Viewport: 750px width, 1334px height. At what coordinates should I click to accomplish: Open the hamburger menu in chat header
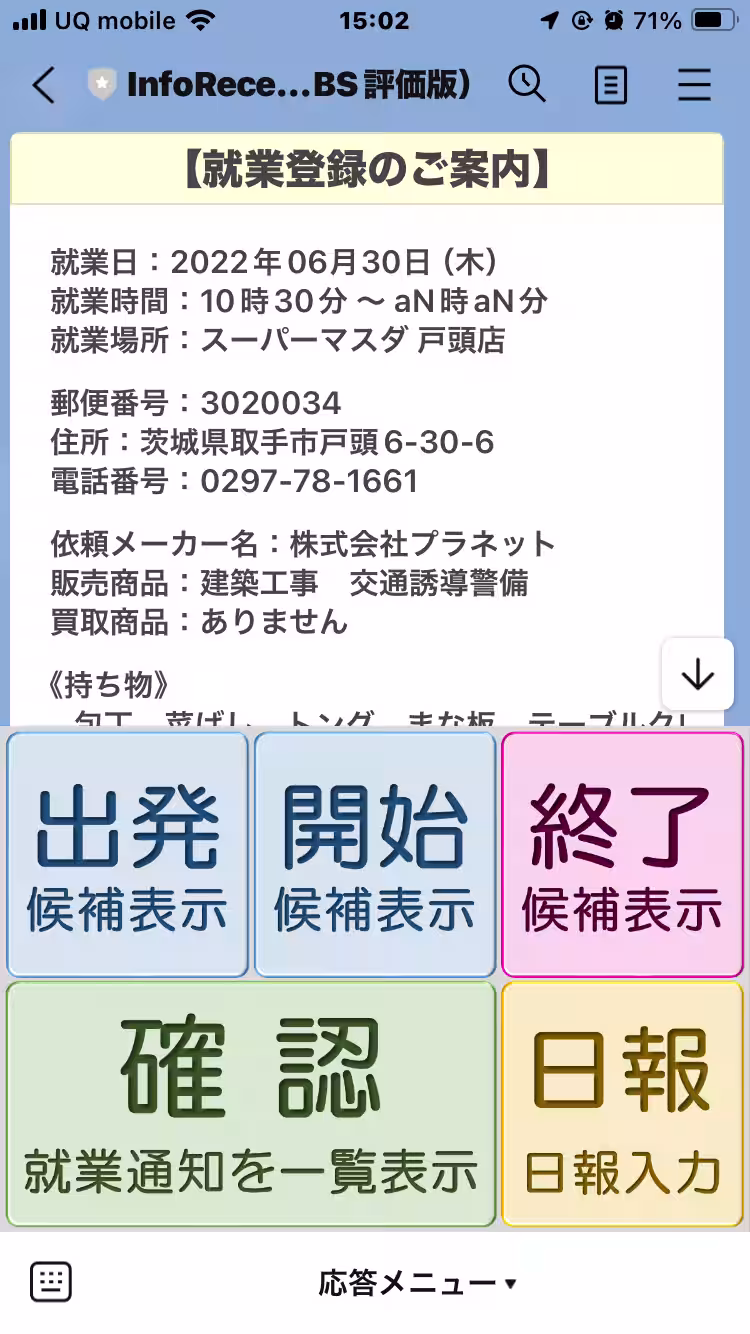tap(694, 85)
